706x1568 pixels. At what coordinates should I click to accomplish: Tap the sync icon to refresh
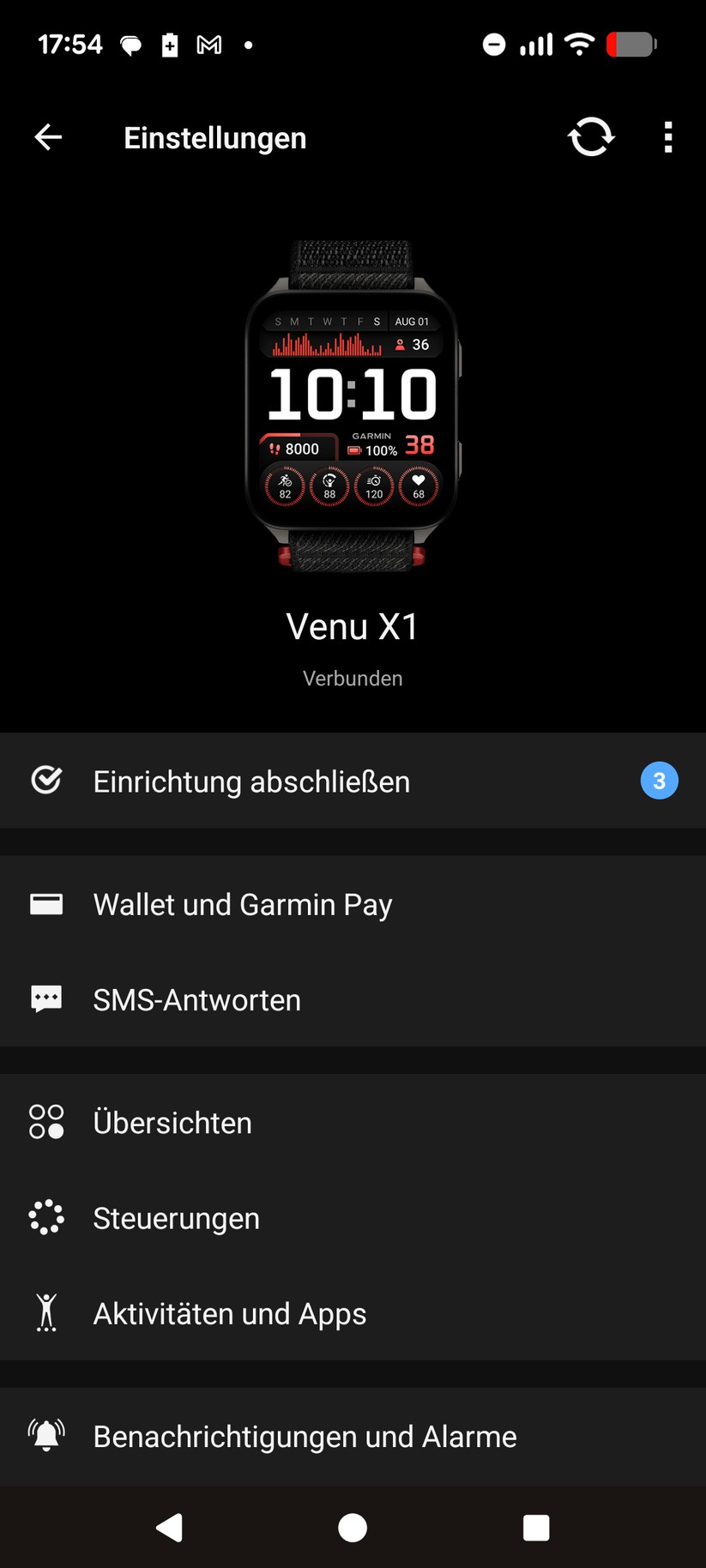click(x=591, y=136)
